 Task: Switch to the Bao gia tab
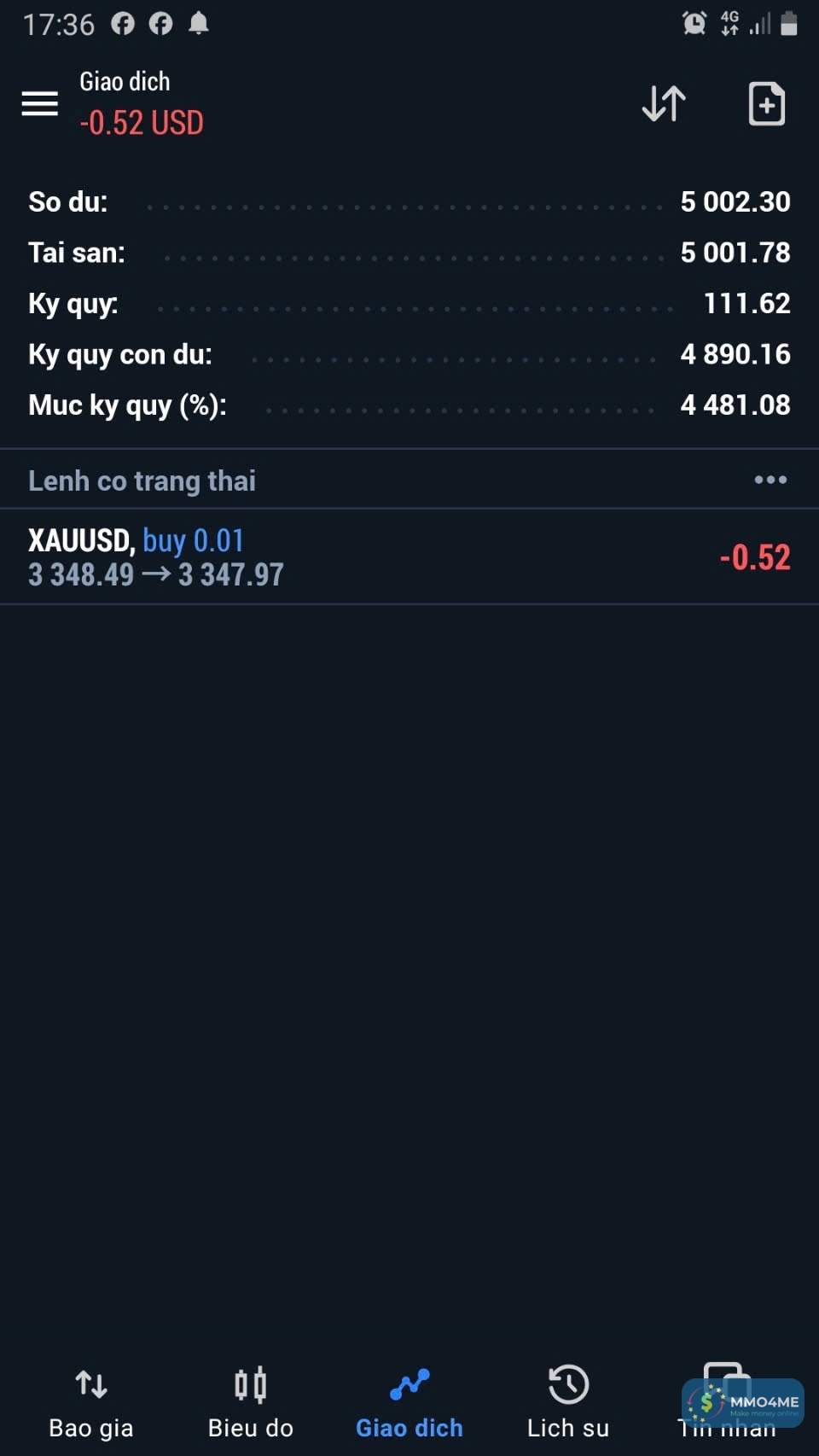coord(91,1401)
